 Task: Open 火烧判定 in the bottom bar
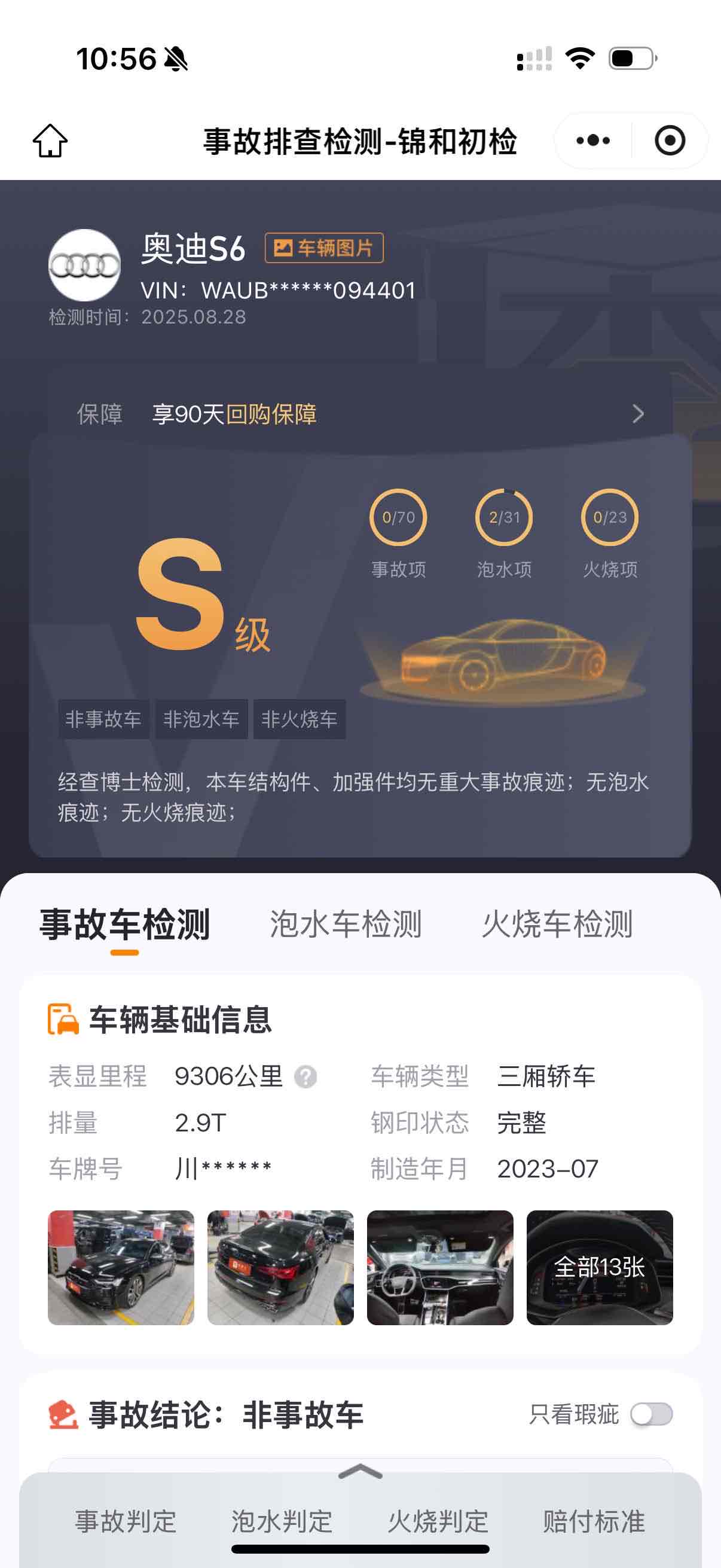(x=438, y=1521)
